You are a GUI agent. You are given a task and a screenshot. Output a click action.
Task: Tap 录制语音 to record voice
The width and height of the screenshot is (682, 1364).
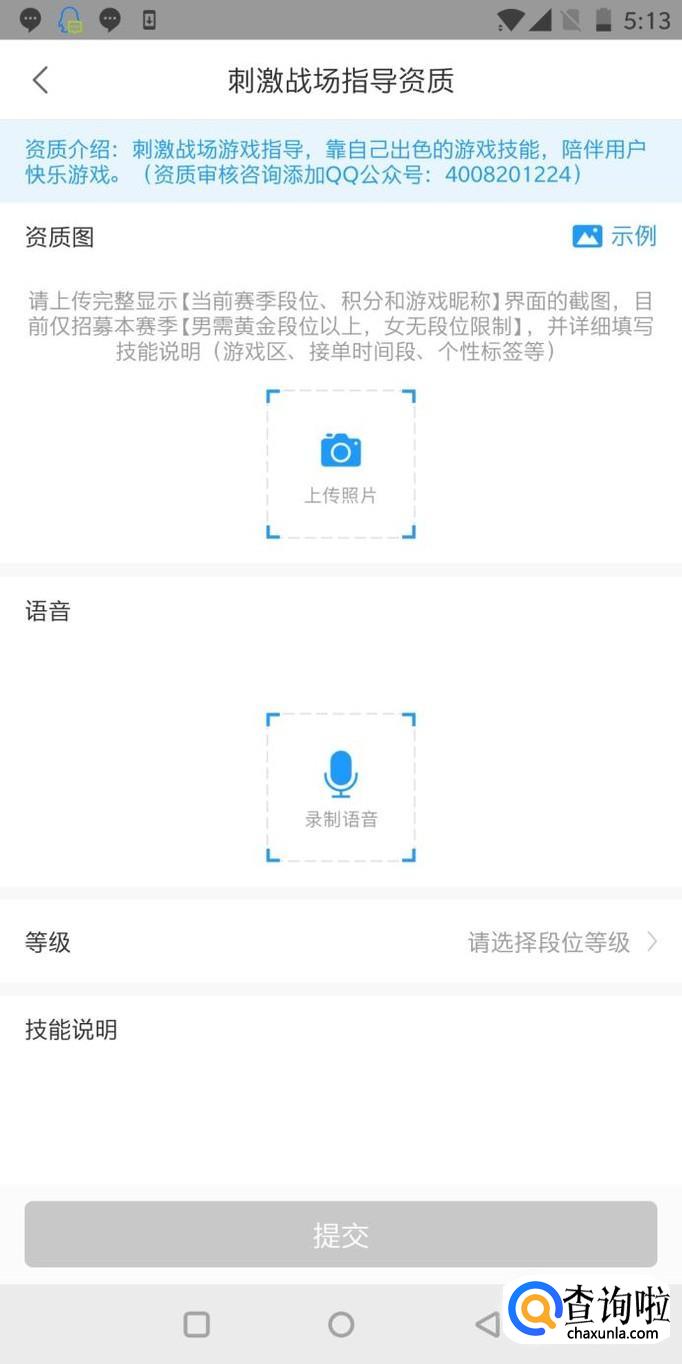[341, 787]
